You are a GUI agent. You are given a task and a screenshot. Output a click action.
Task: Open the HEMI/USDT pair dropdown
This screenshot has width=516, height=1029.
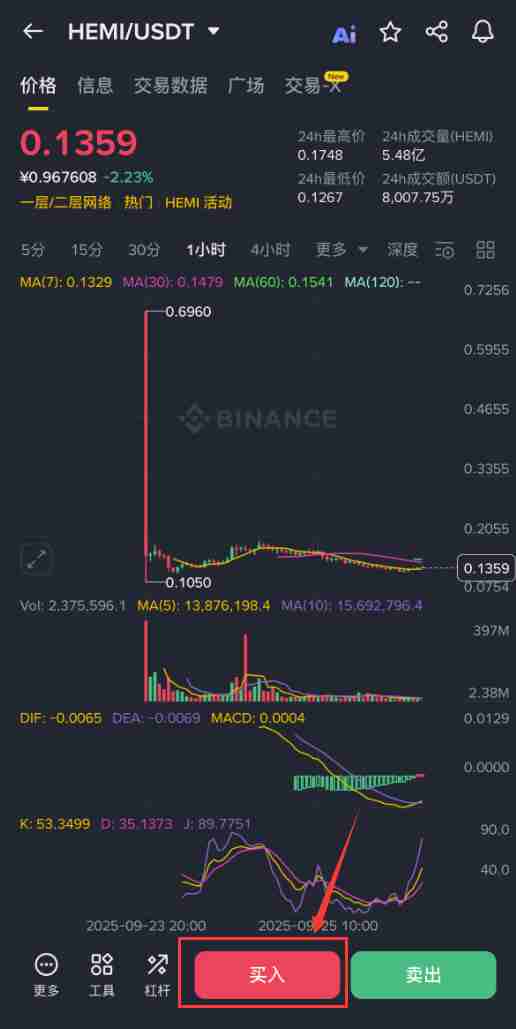pos(213,31)
